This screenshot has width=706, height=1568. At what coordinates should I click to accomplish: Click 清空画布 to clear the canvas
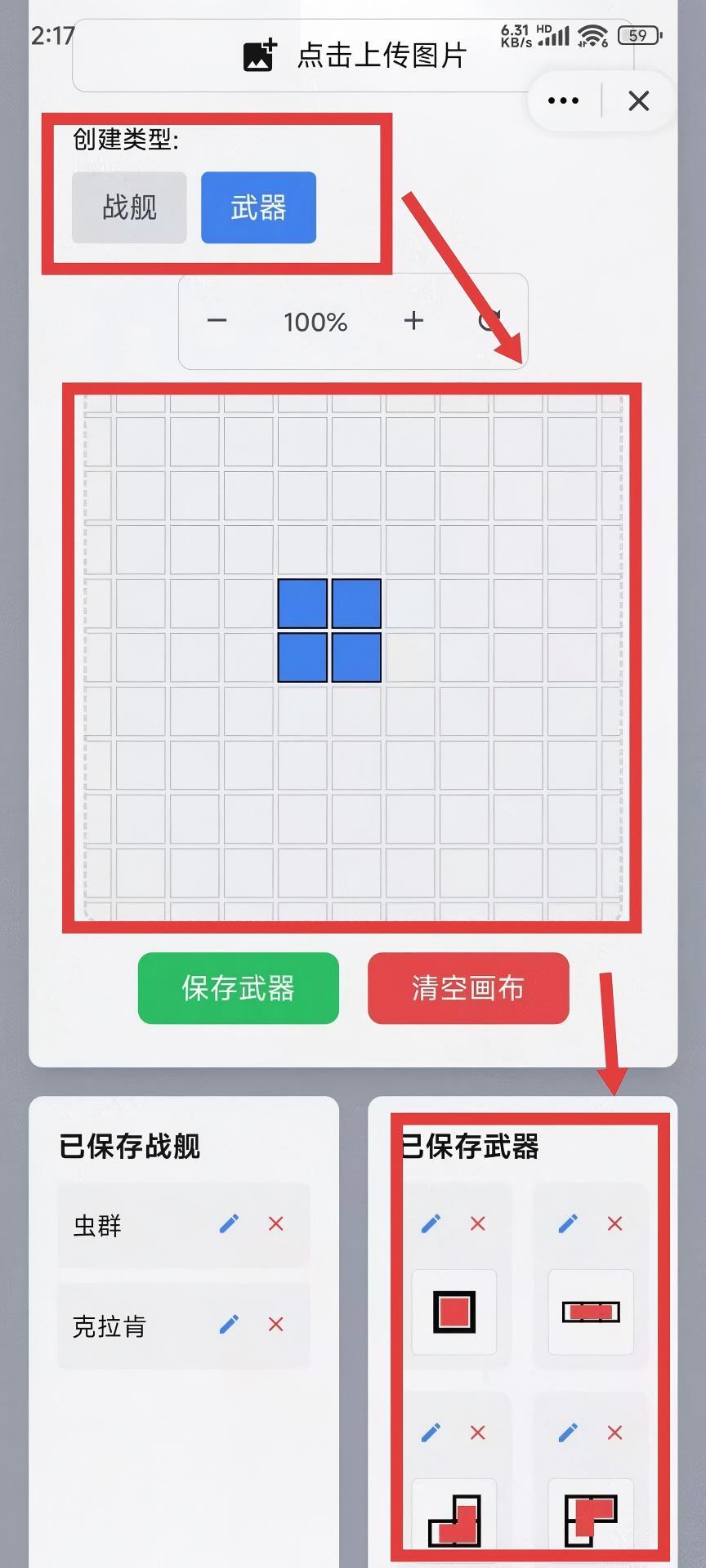click(468, 989)
